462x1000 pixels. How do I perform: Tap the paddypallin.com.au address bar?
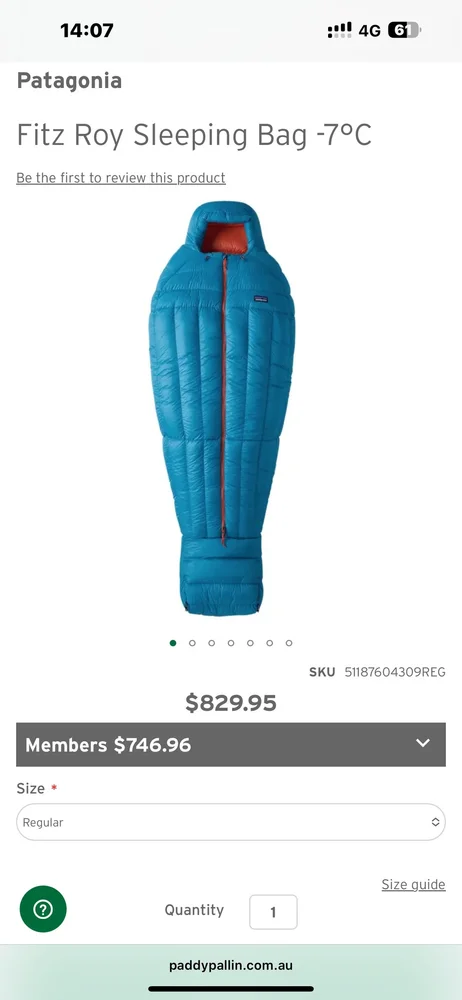[x=231, y=966]
